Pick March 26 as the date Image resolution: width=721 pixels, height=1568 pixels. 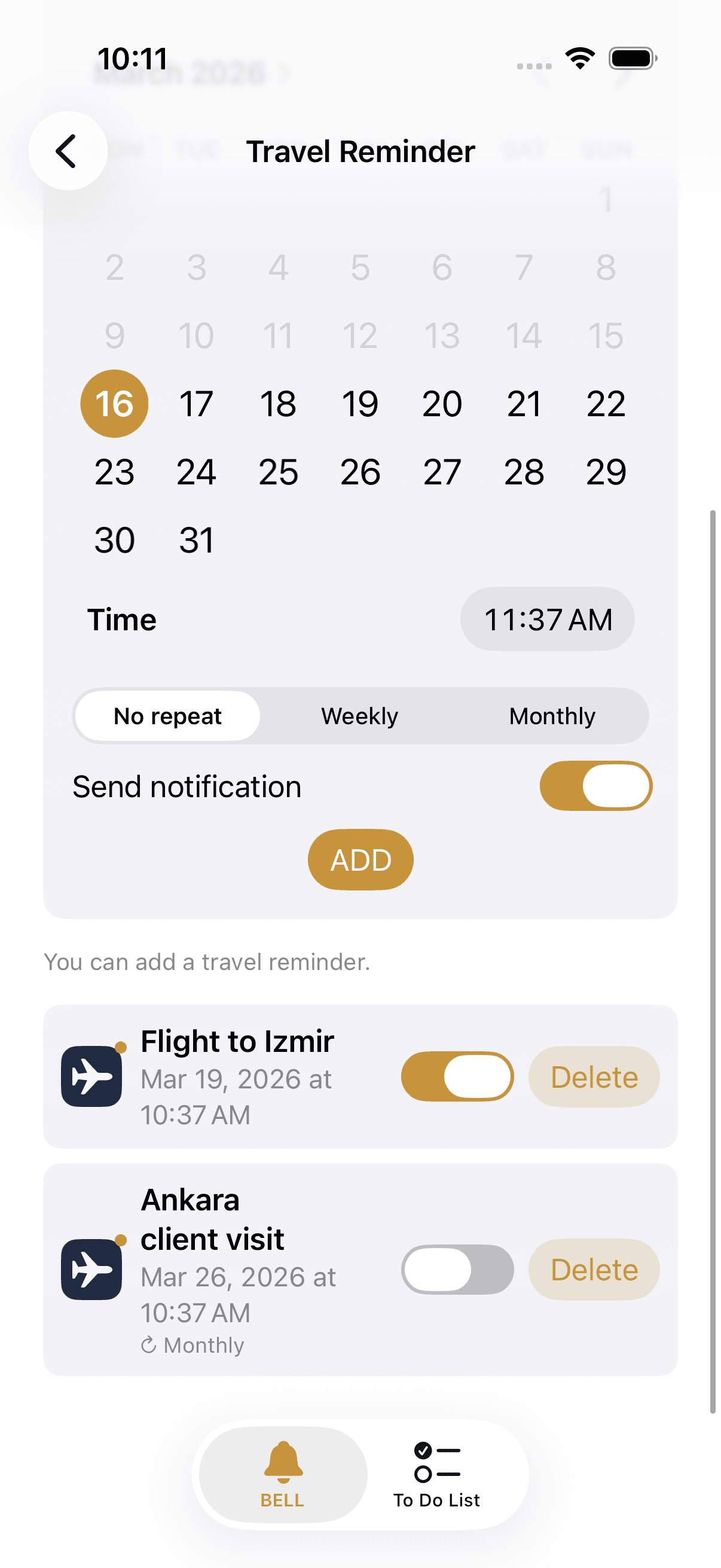(360, 472)
